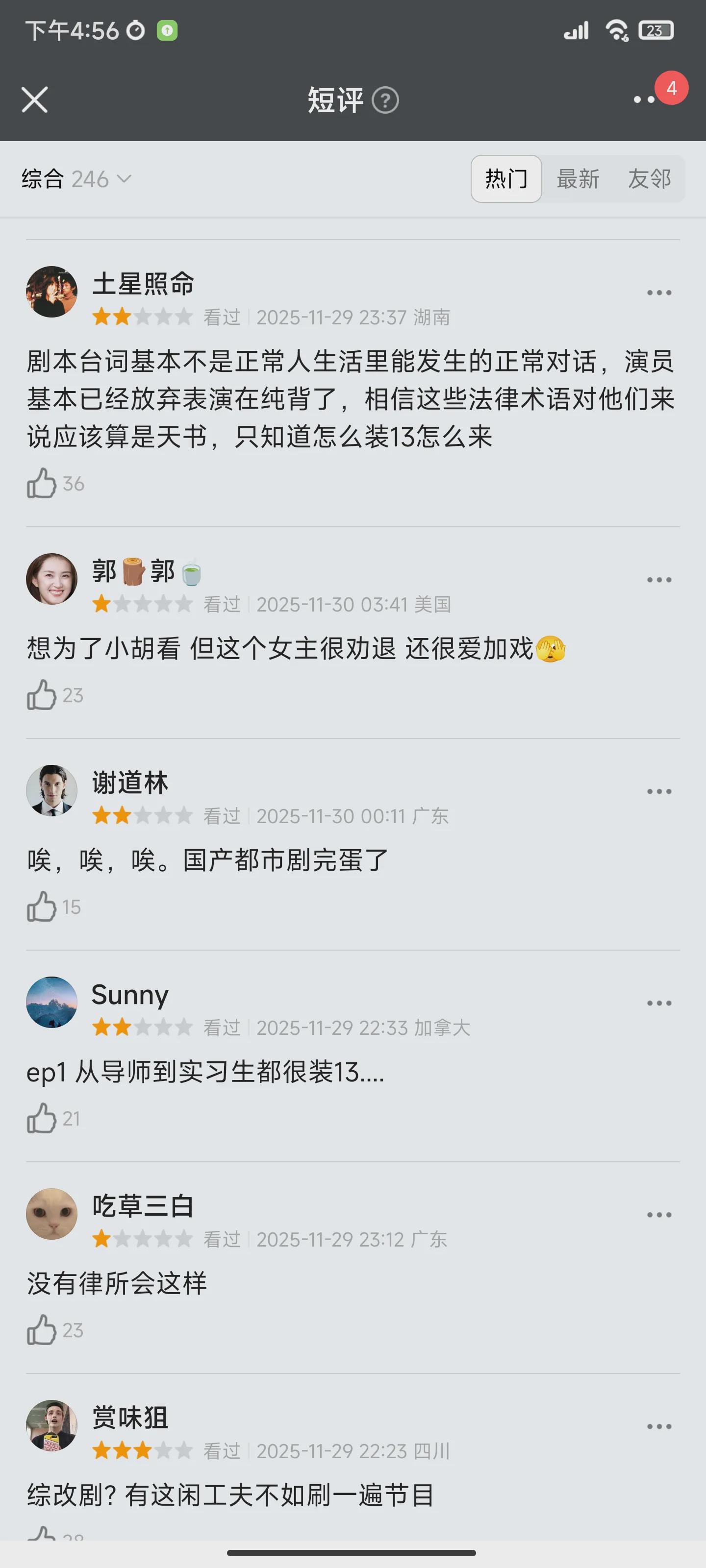This screenshot has height=1568, width=706.
Task: Like Sunny's ep1 review
Action: point(41,1119)
